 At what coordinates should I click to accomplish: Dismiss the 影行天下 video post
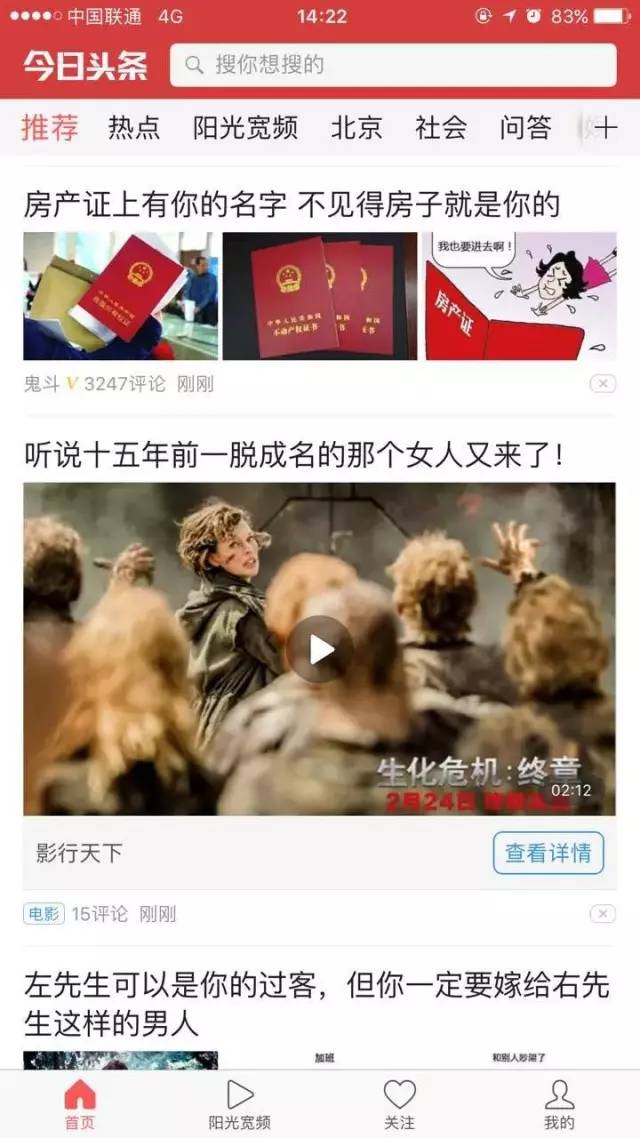(602, 913)
